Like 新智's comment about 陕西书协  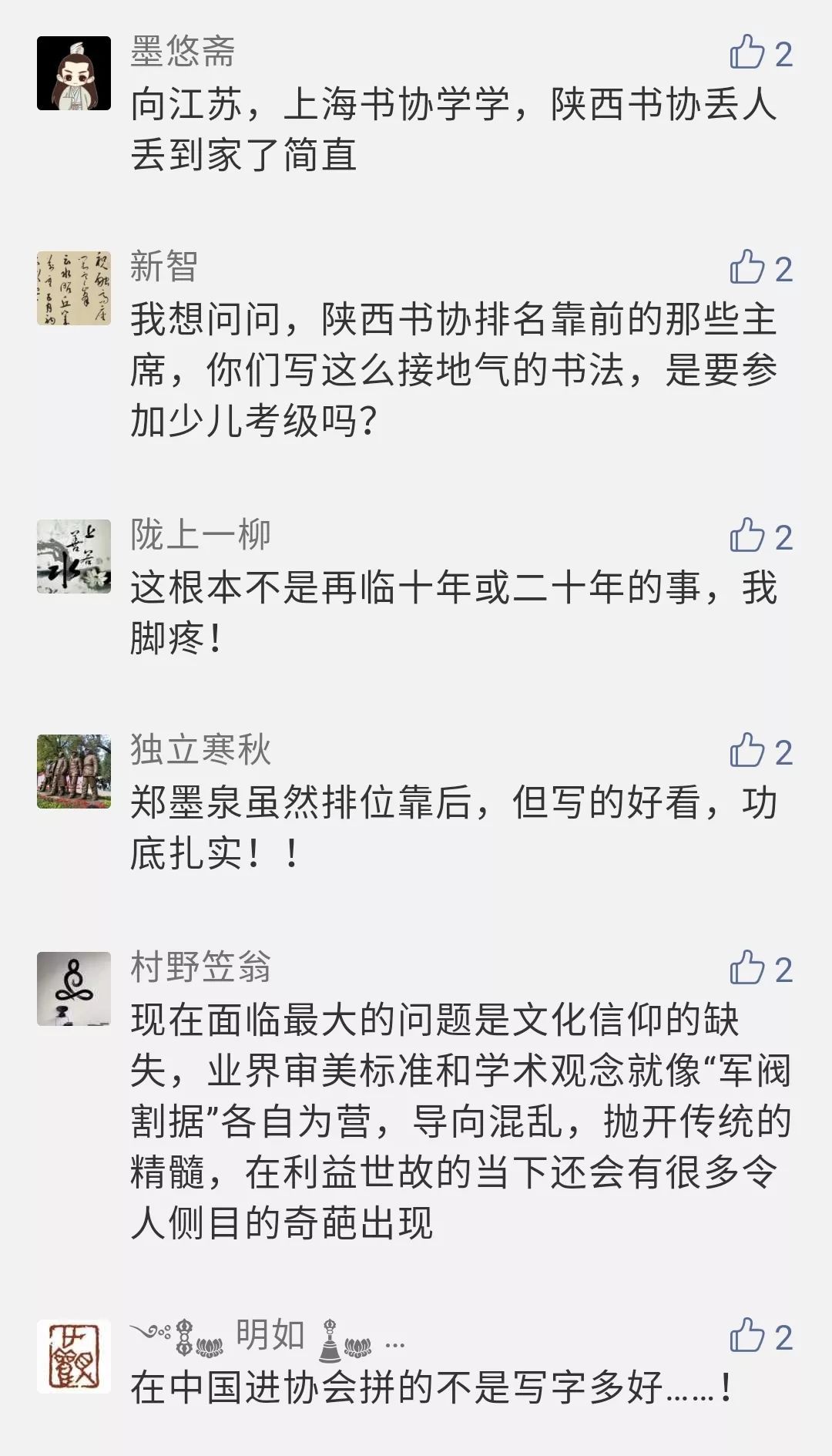tap(746, 267)
